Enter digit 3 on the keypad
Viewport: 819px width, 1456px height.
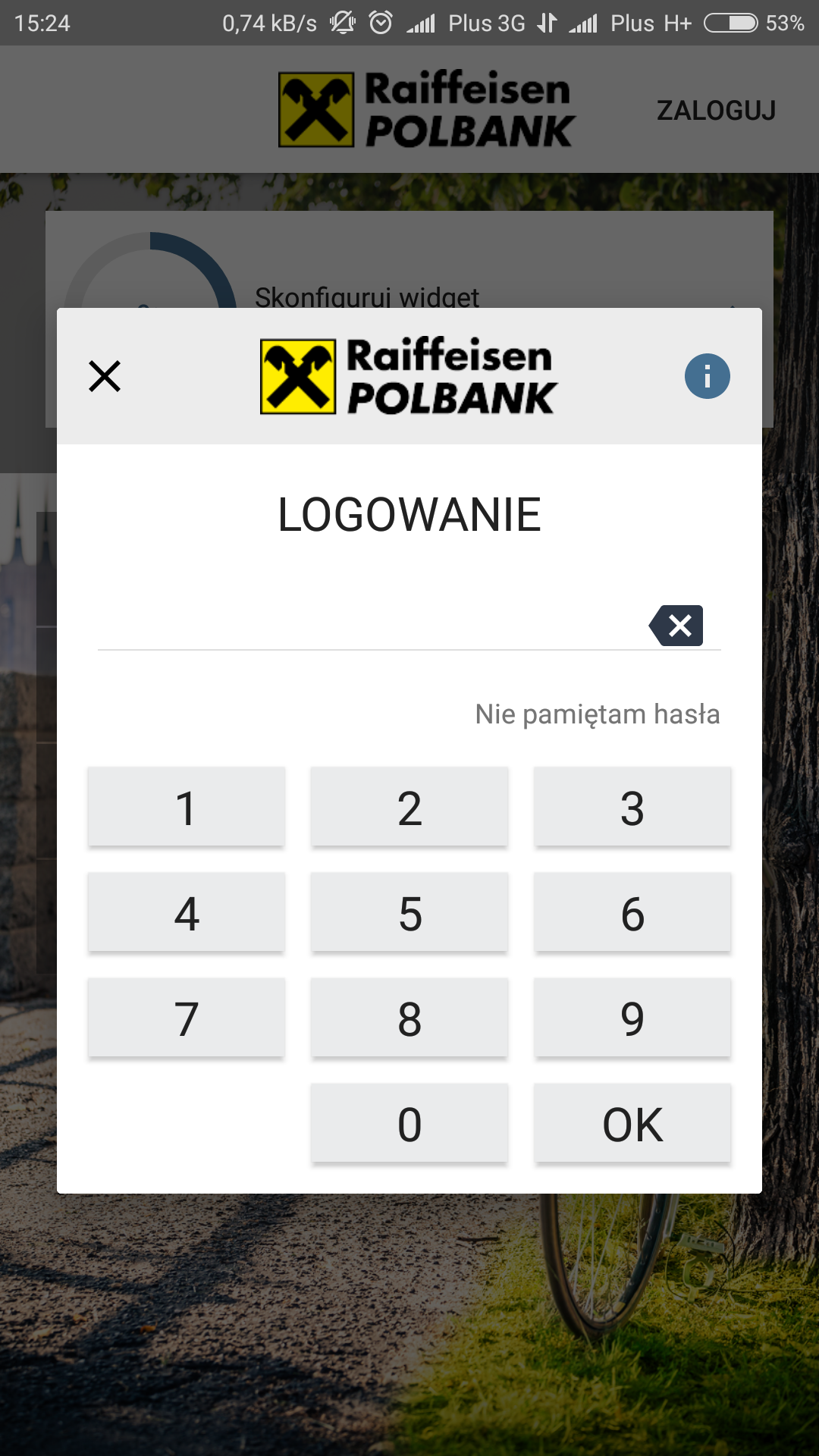point(632,807)
